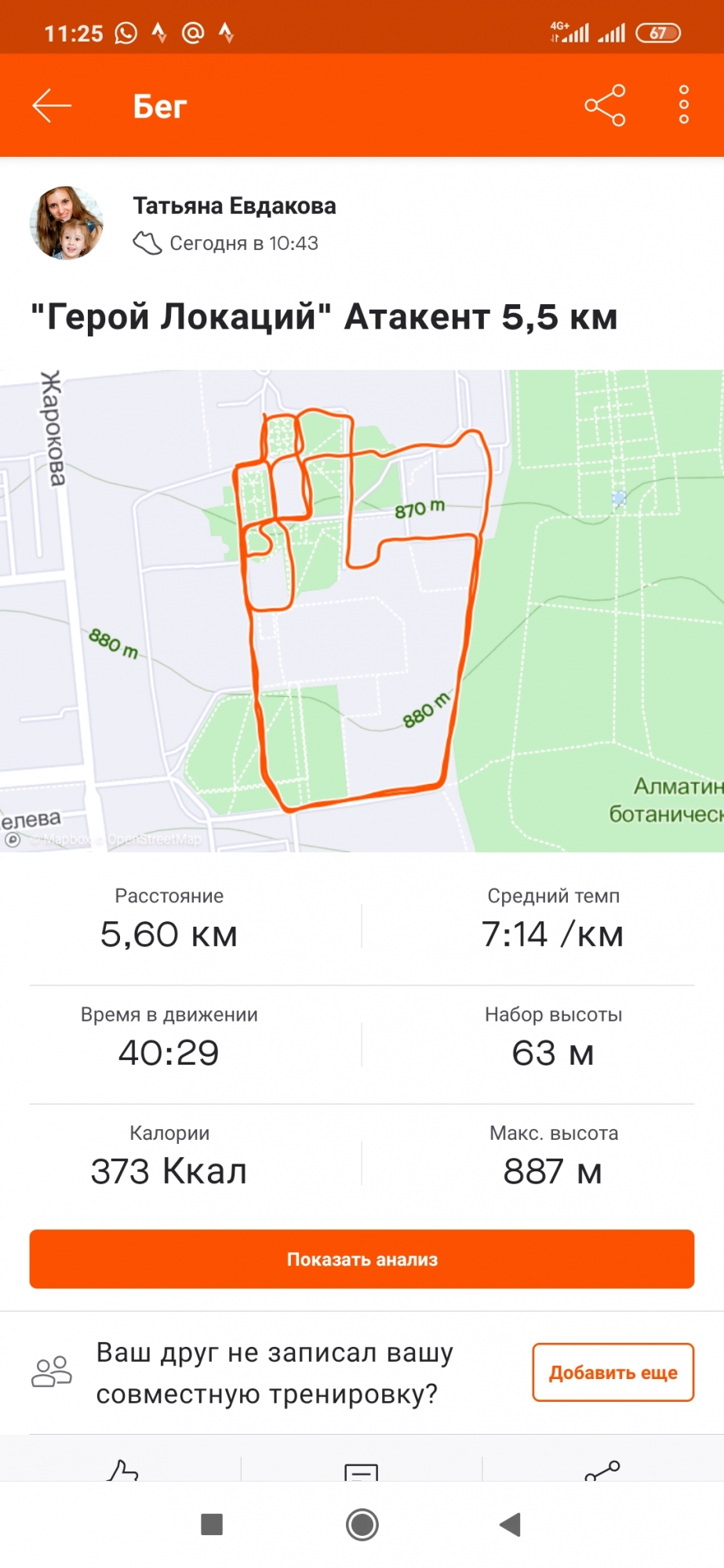The height and width of the screenshot is (1568, 724).
Task: Share this run activity
Action: 605,105
